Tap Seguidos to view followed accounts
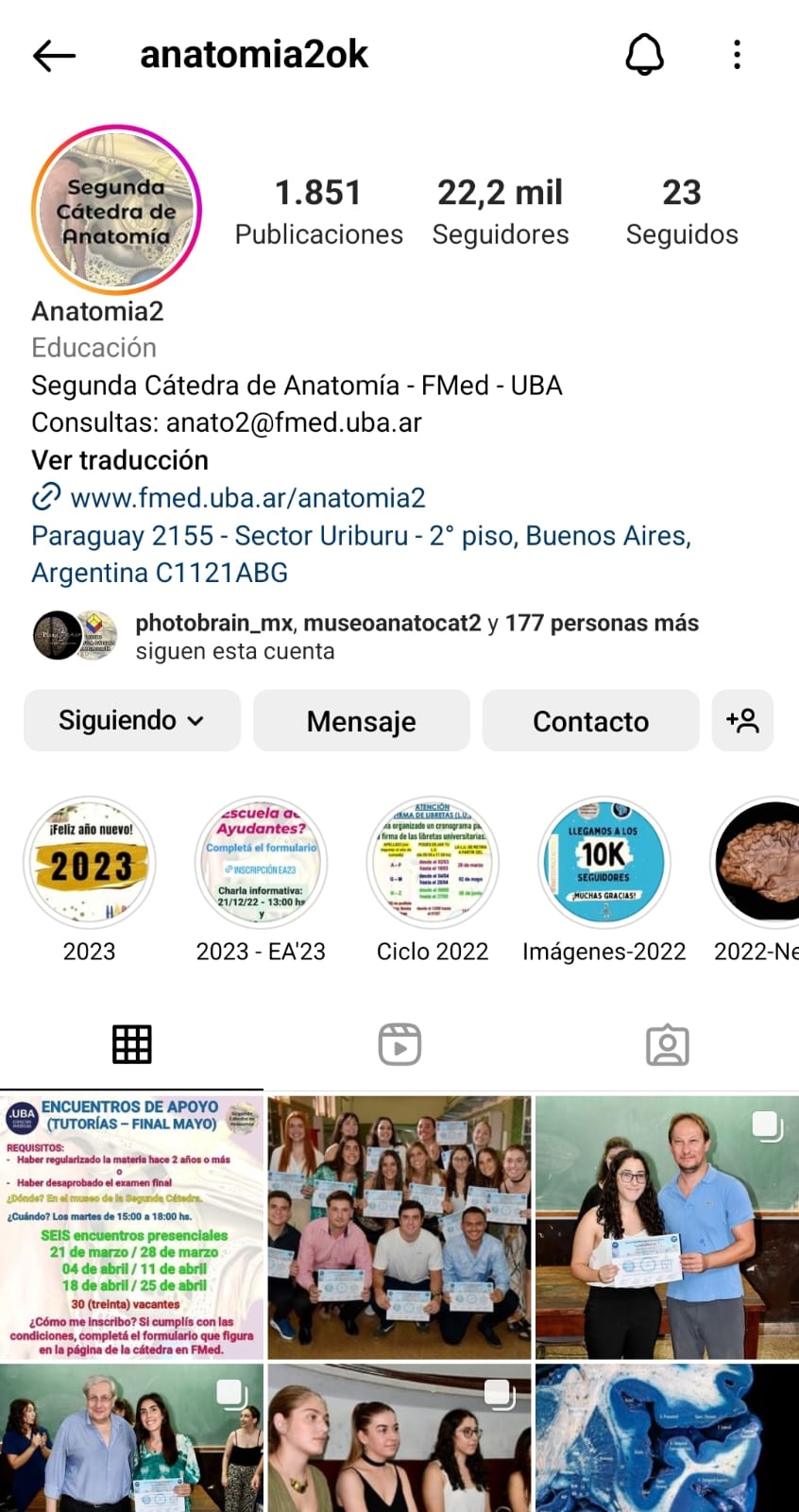This screenshot has height=1512, width=799. (682, 210)
